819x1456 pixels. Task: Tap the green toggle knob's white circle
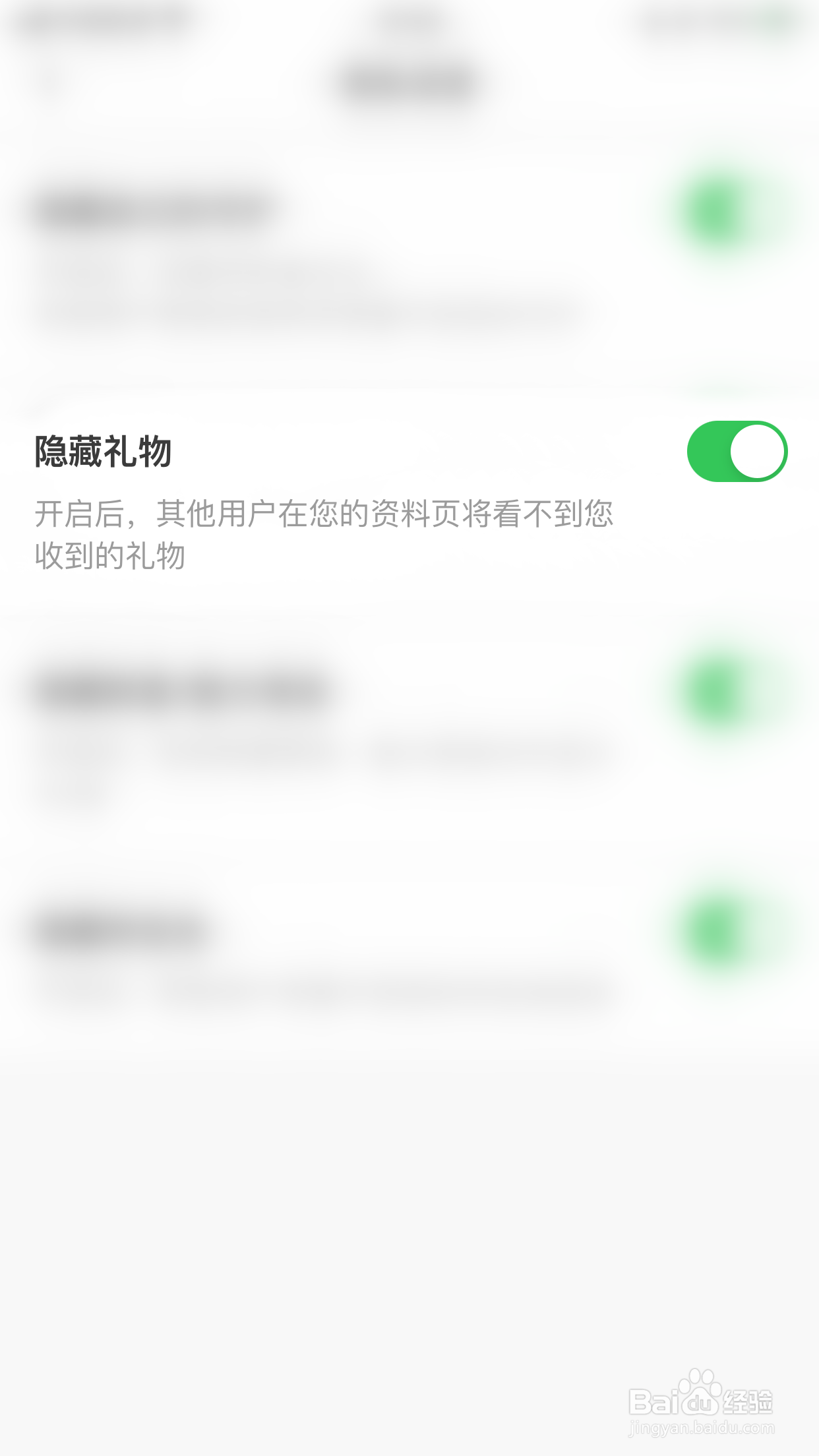coord(757,450)
